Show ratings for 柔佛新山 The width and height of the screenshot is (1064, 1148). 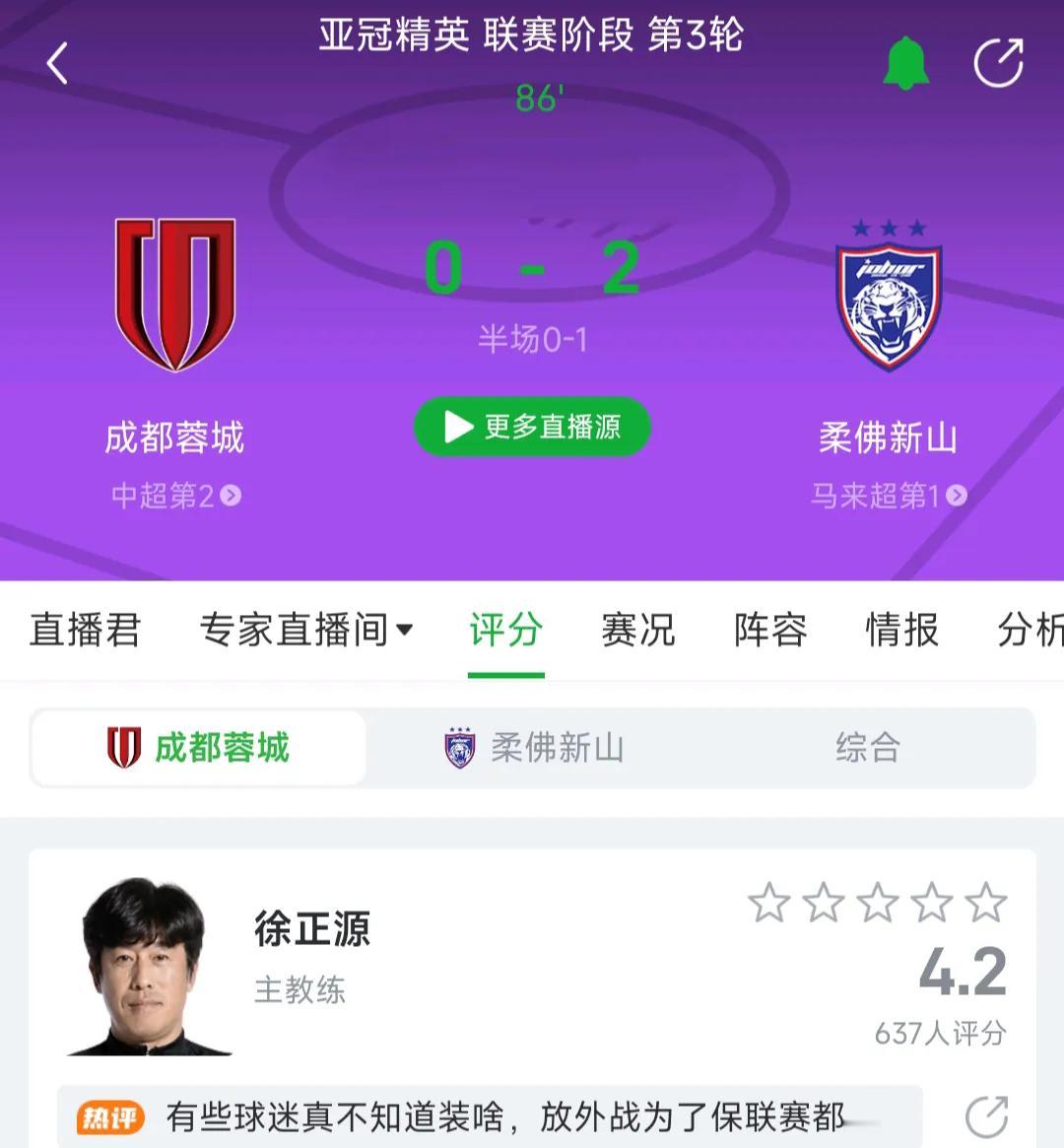point(534,748)
